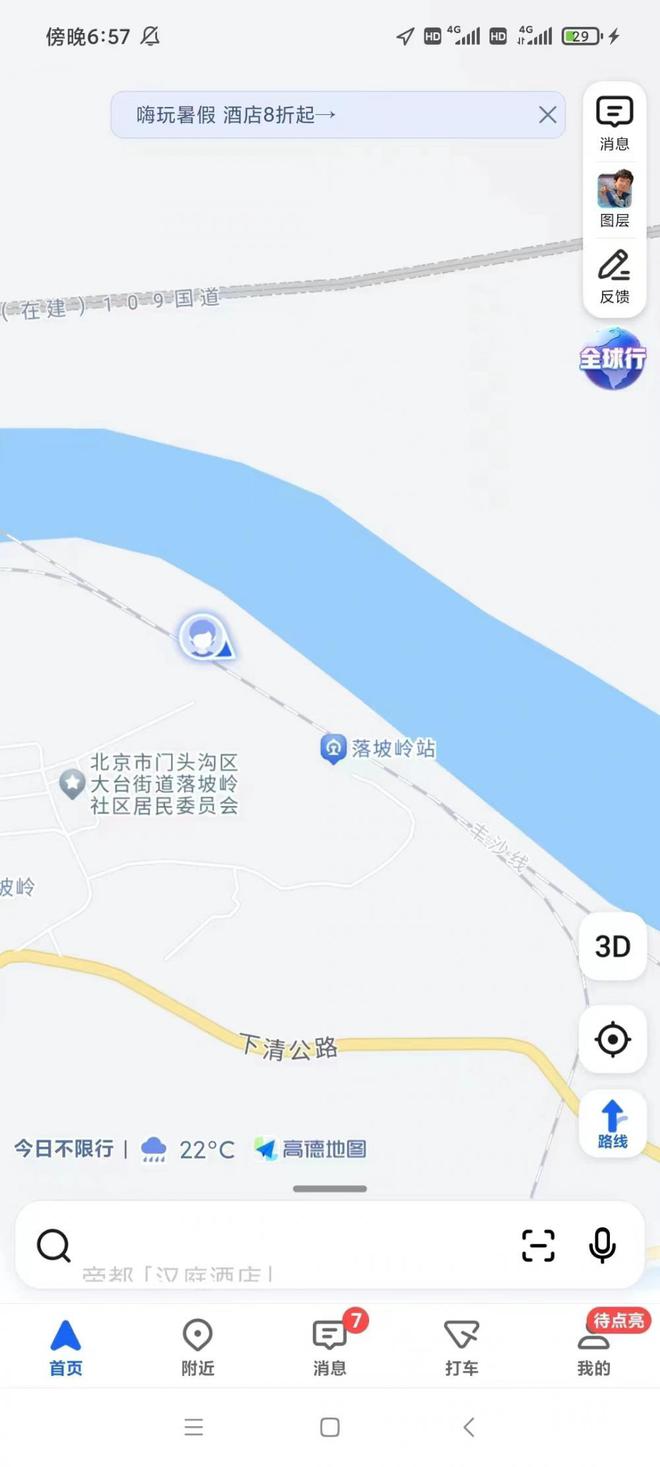Viewport: 660px width, 1467px height.
Task: Switch to the 消息 tab
Action: (329, 1346)
